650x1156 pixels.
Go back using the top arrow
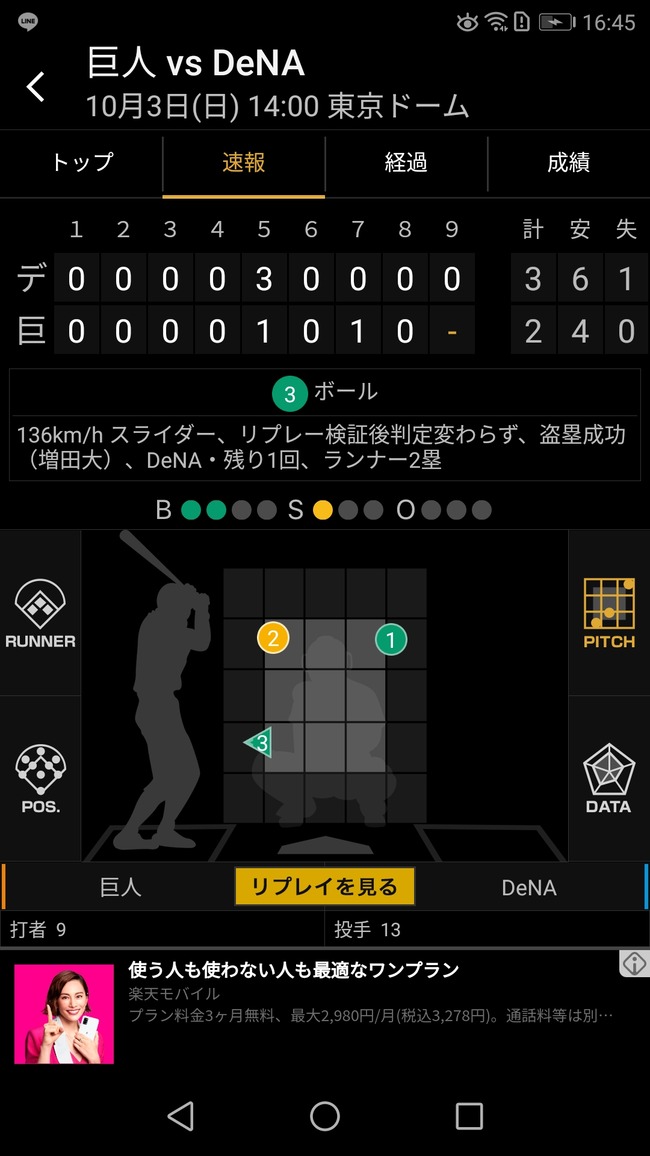point(36,87)
